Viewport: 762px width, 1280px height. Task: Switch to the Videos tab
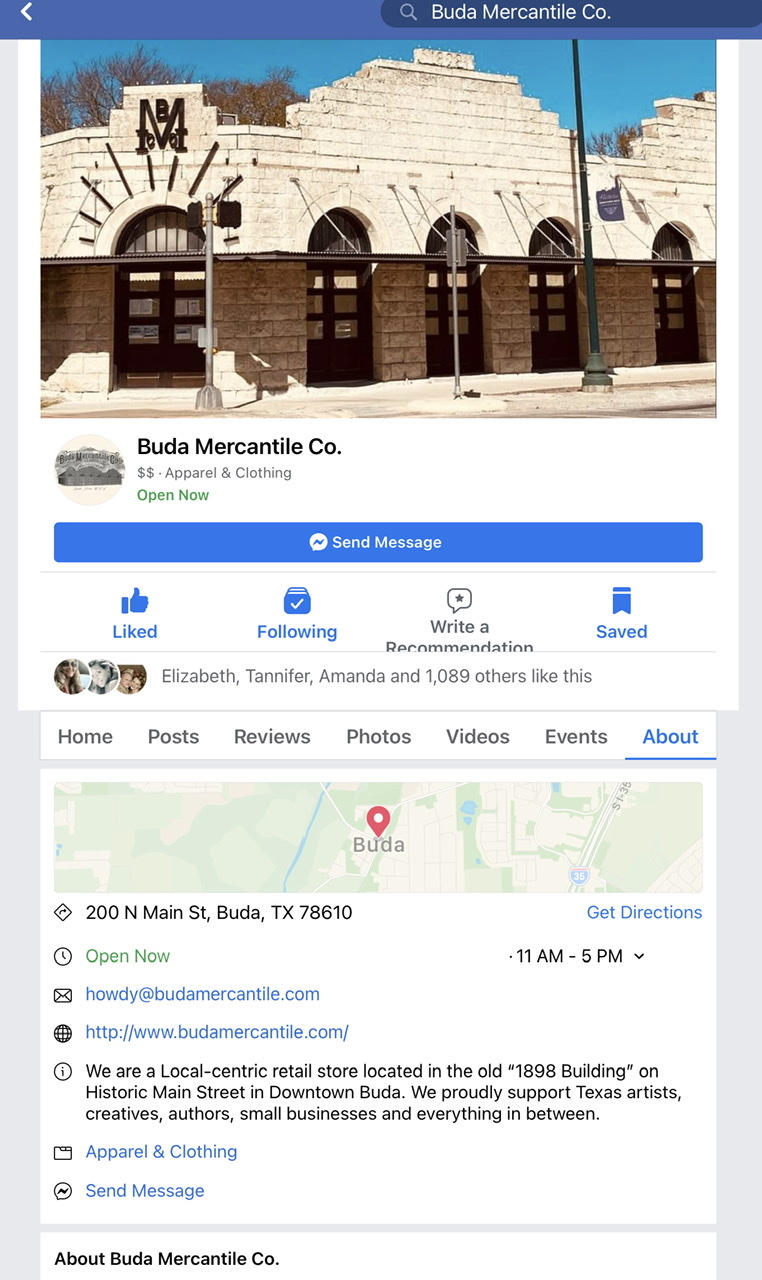point(477,736)
